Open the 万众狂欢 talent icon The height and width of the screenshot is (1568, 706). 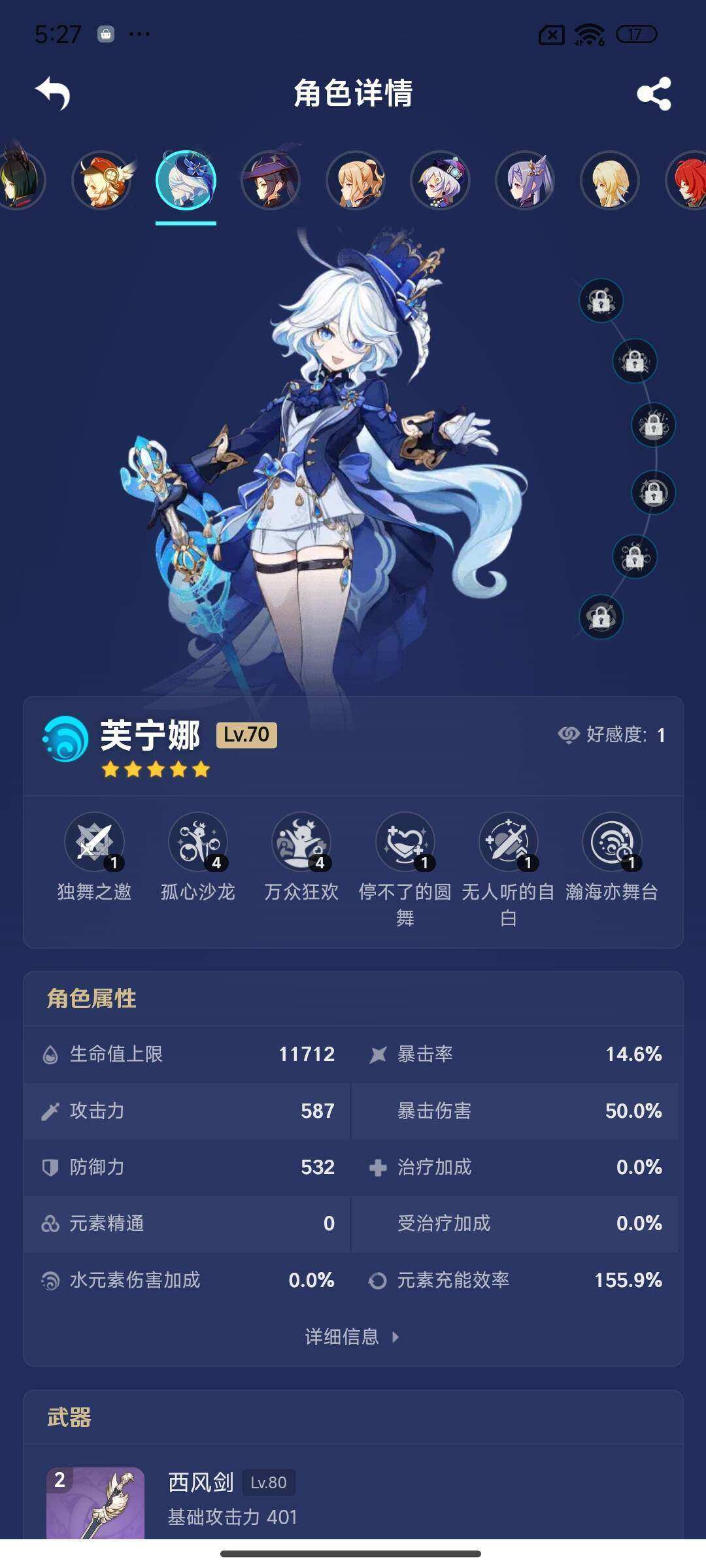pyautogui.click(x=301, y=842)
